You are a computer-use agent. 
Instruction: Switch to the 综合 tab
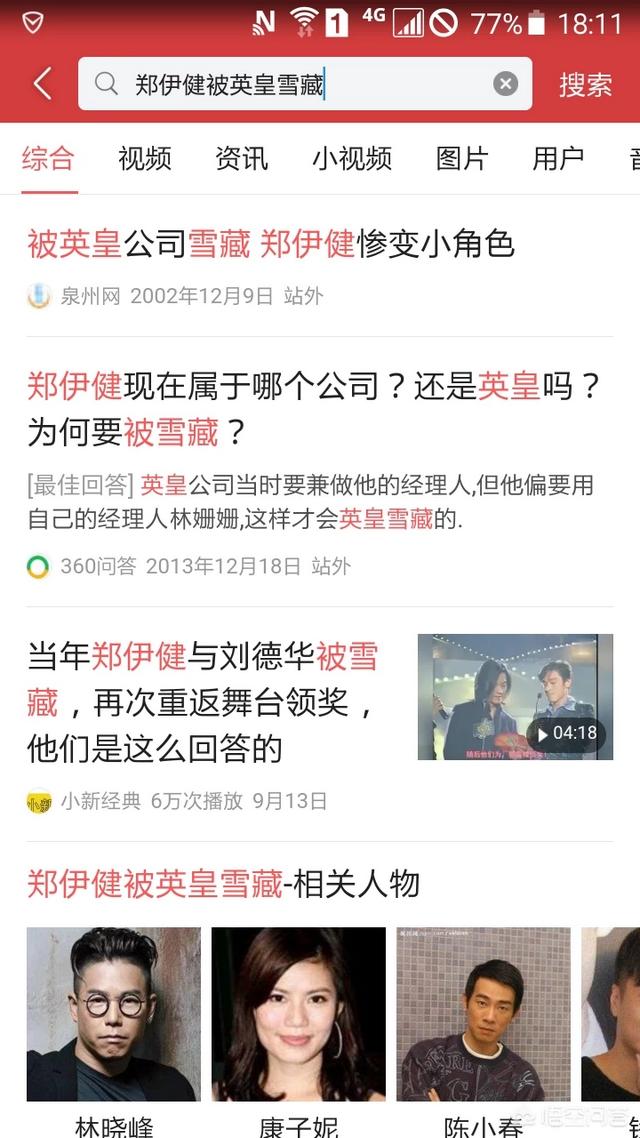48,158
